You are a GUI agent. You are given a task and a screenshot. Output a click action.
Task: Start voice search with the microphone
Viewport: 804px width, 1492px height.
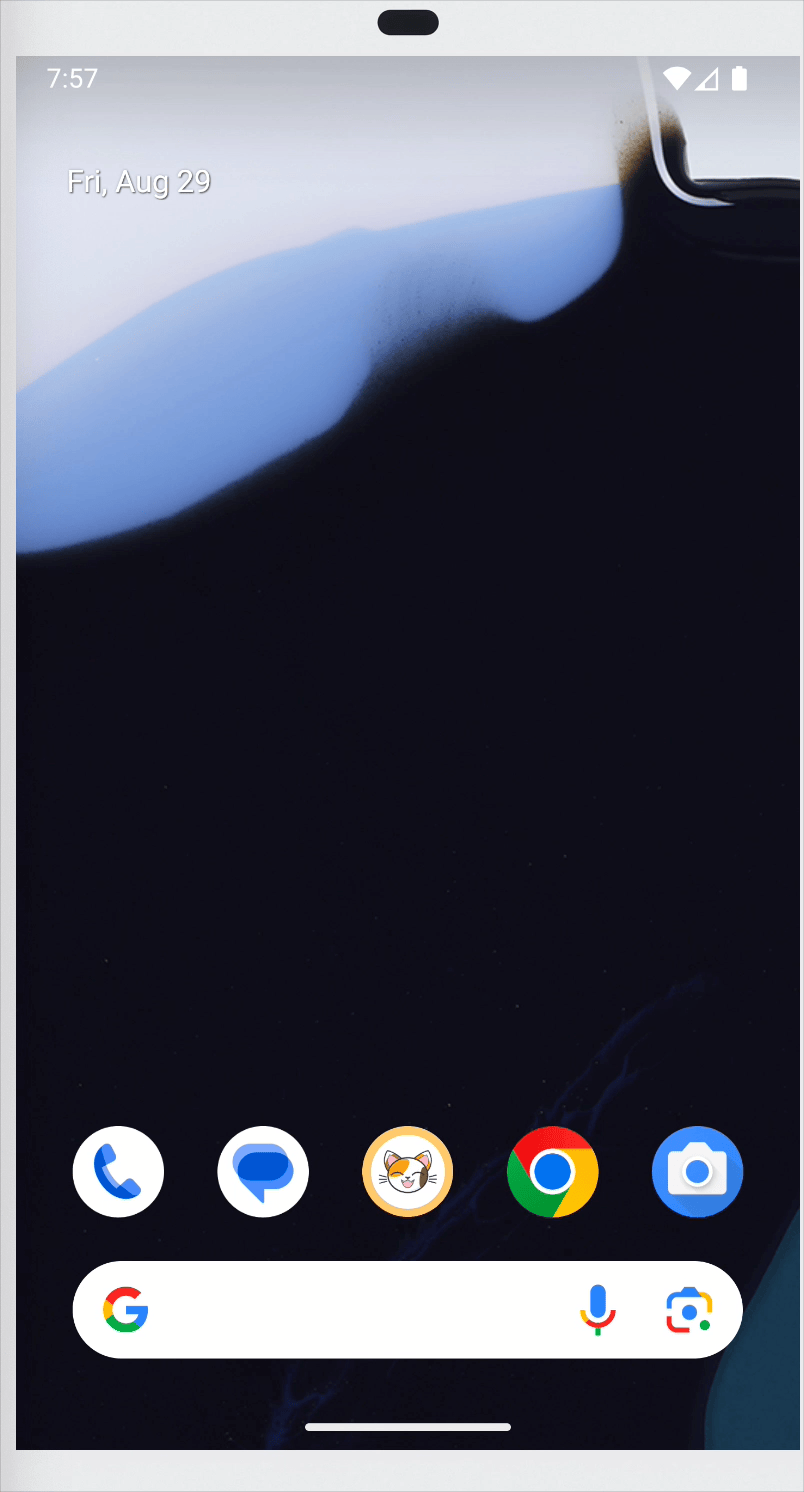[x=597, y=1309]
